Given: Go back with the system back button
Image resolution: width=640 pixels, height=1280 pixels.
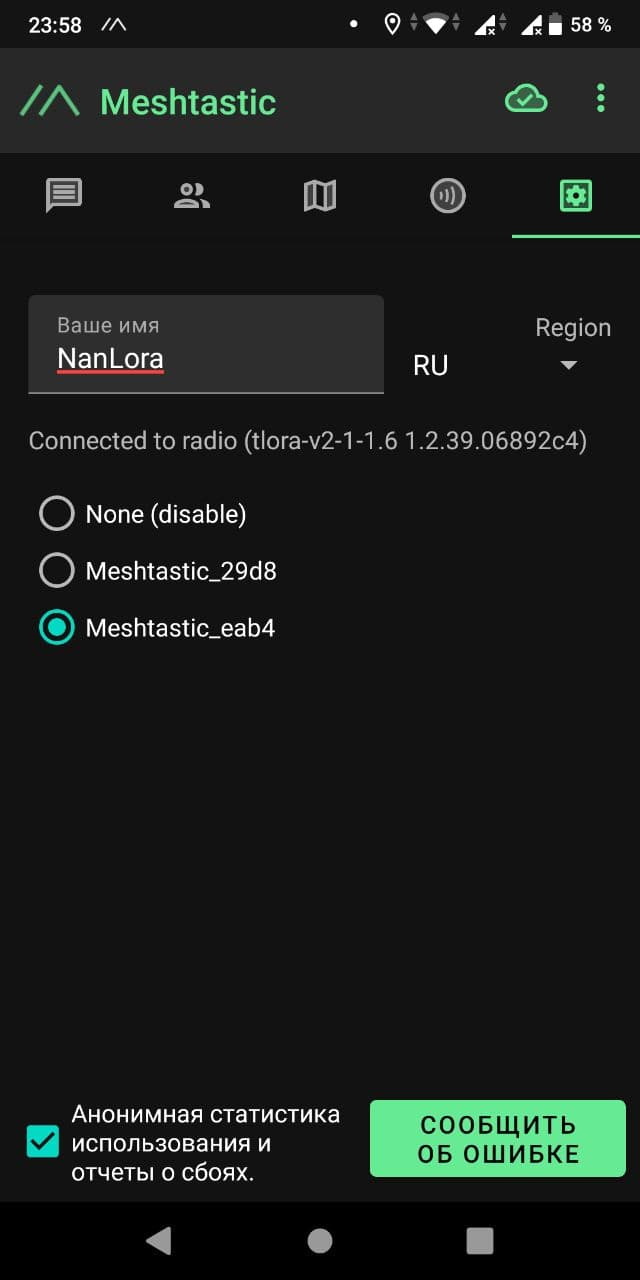Looking at the screenshot, I should [159, 1240].
